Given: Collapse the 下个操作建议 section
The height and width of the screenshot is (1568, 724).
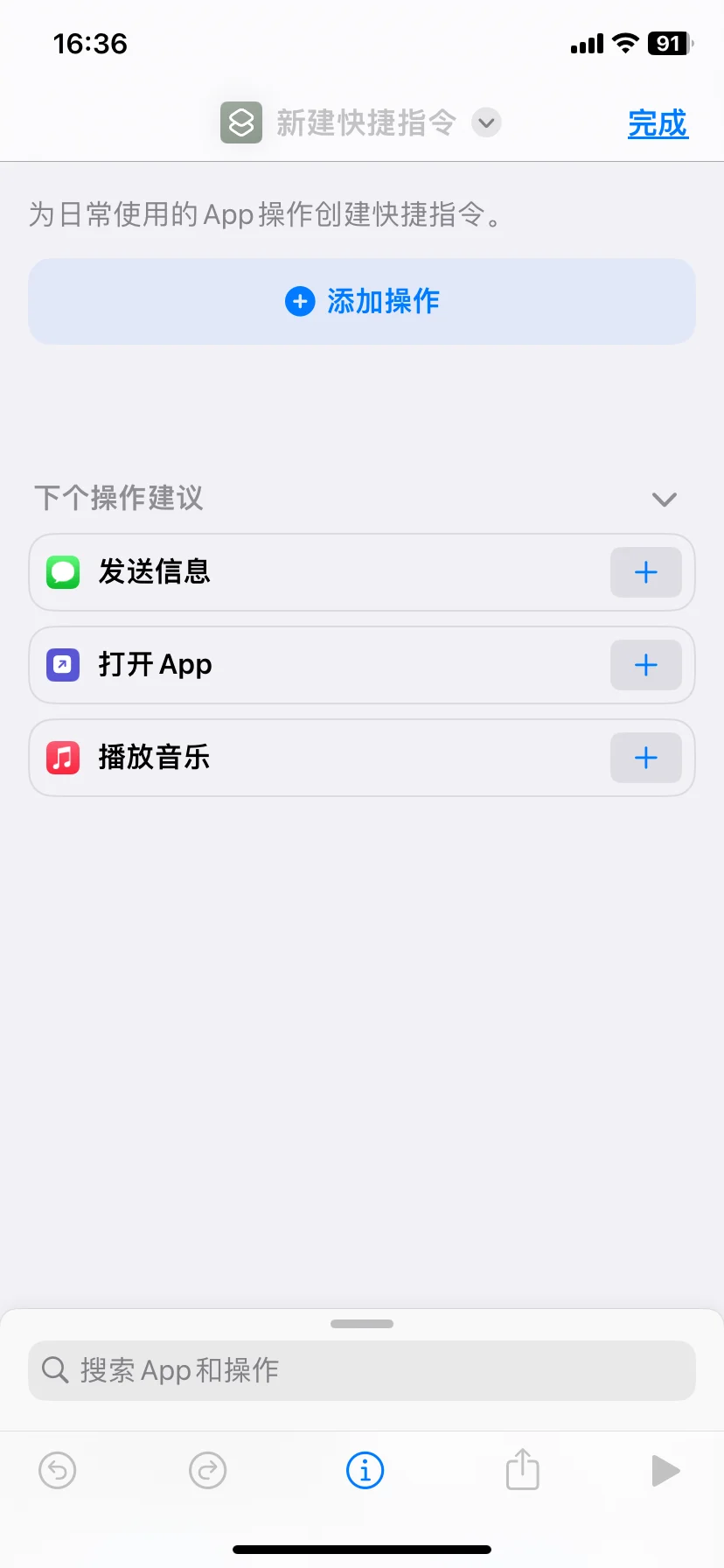Looking at the screenshot, I should coord(665,499).
